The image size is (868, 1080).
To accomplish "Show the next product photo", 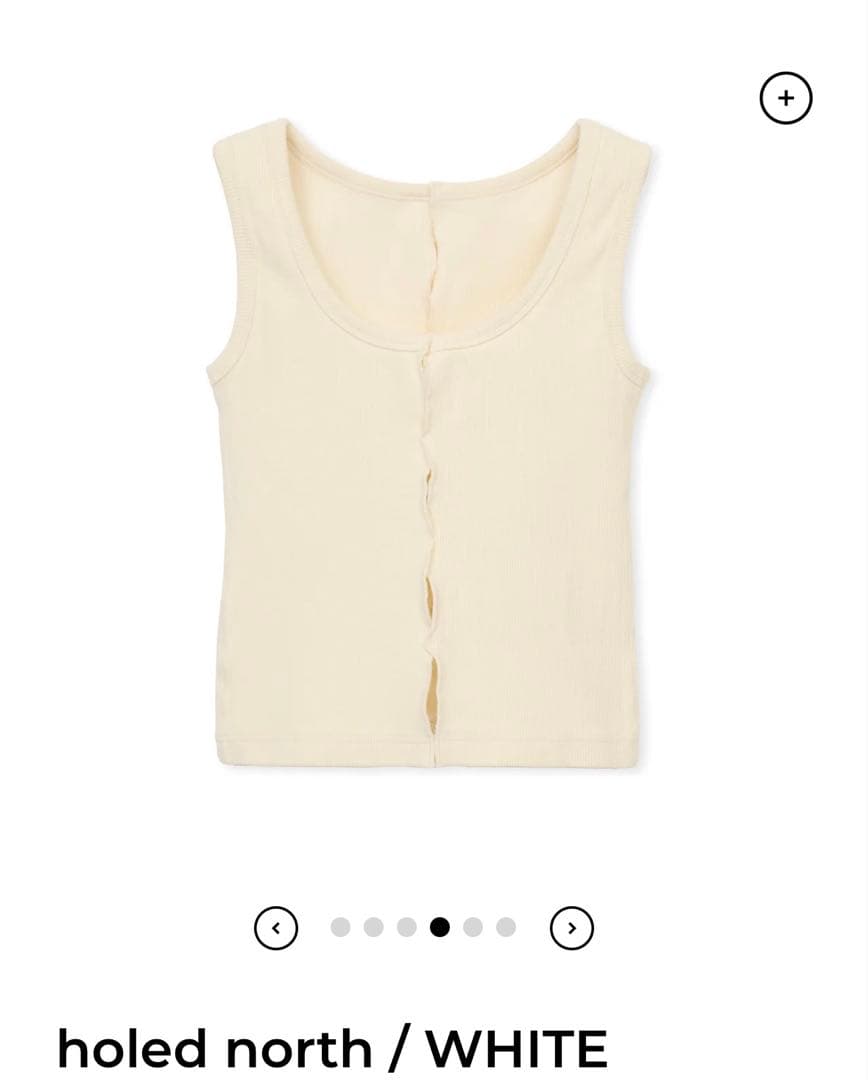I will tap(572, 927).
